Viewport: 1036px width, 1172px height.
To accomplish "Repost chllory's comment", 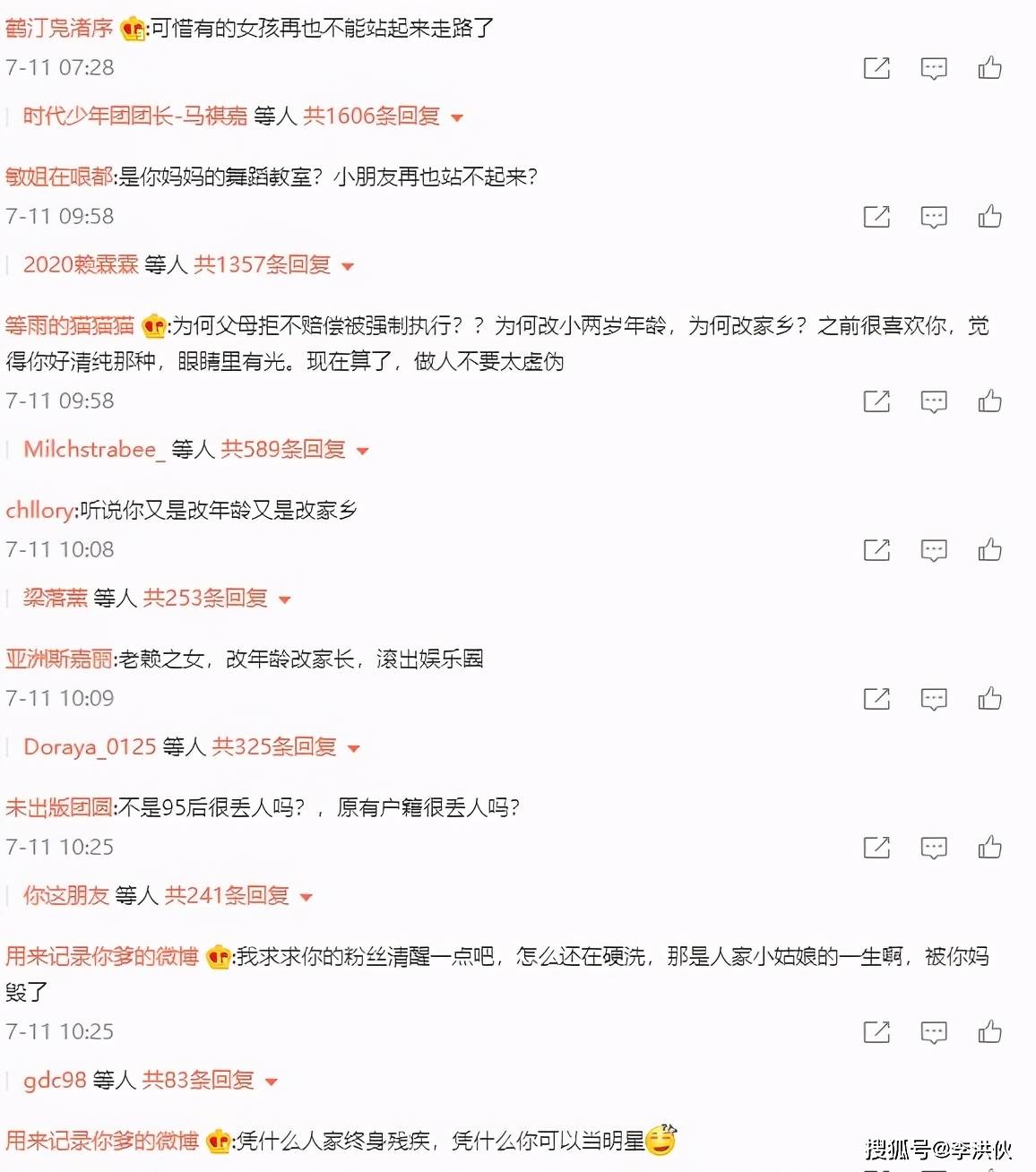I will 876,550.
